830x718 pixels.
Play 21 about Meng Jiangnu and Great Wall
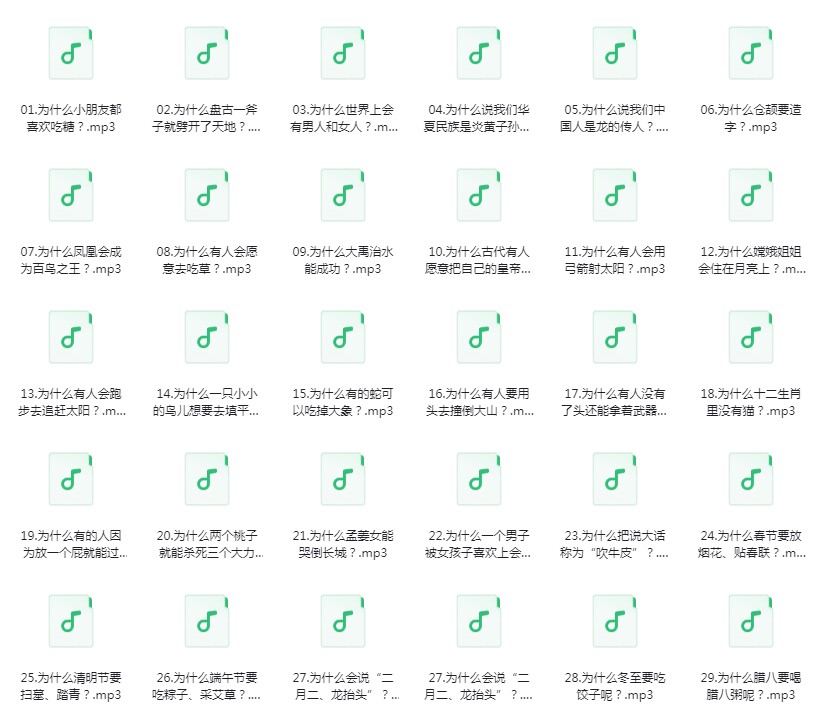point(343,479)
